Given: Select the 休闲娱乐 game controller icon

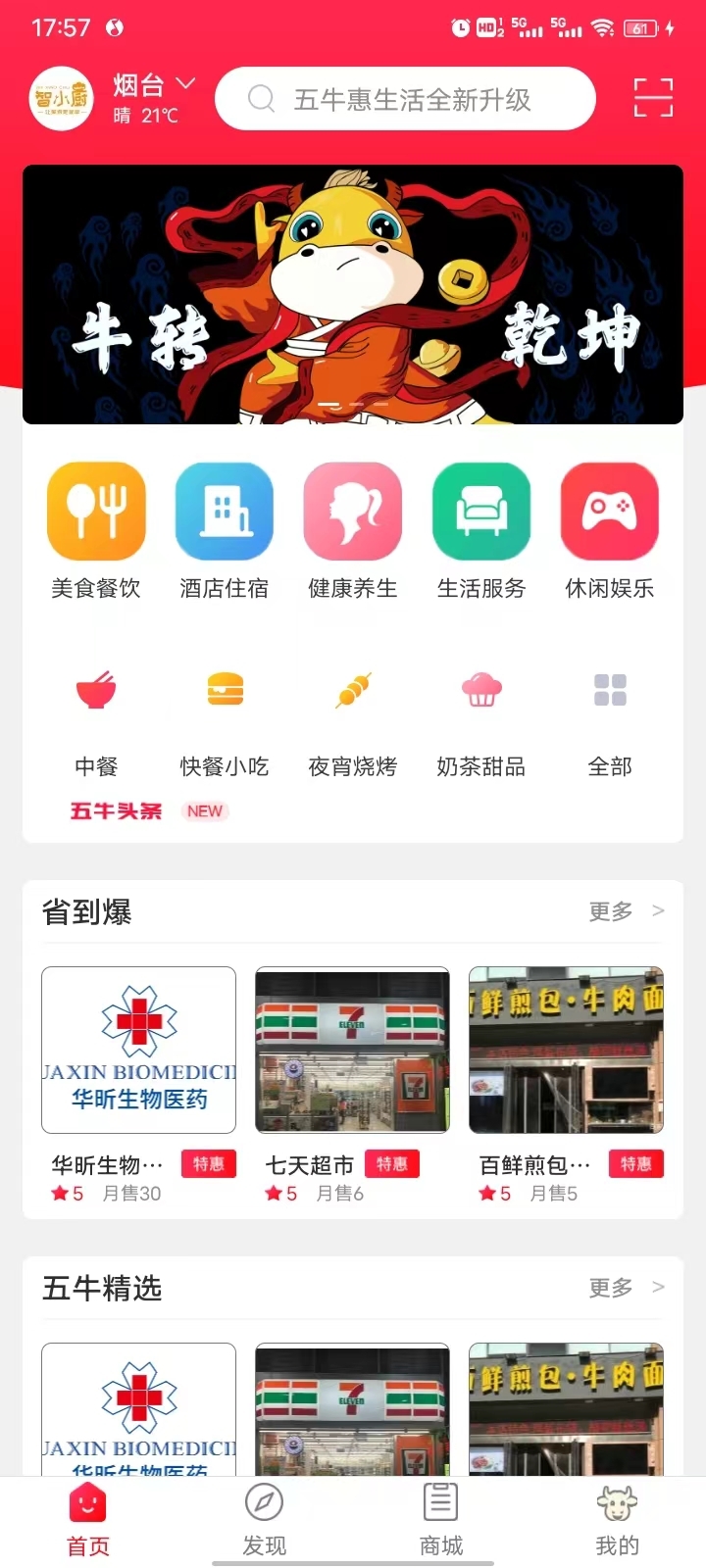Looking at the screenshot, I should pos(610,511).
